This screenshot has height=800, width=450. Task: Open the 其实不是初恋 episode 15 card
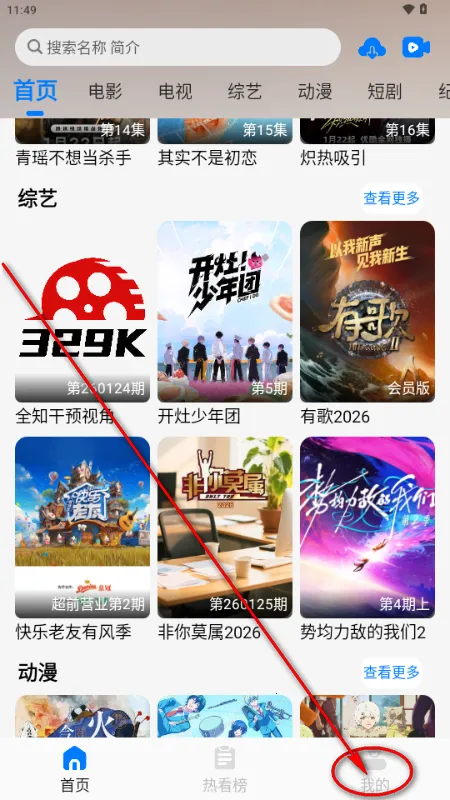pyautogui.click(x=224, y=142)
